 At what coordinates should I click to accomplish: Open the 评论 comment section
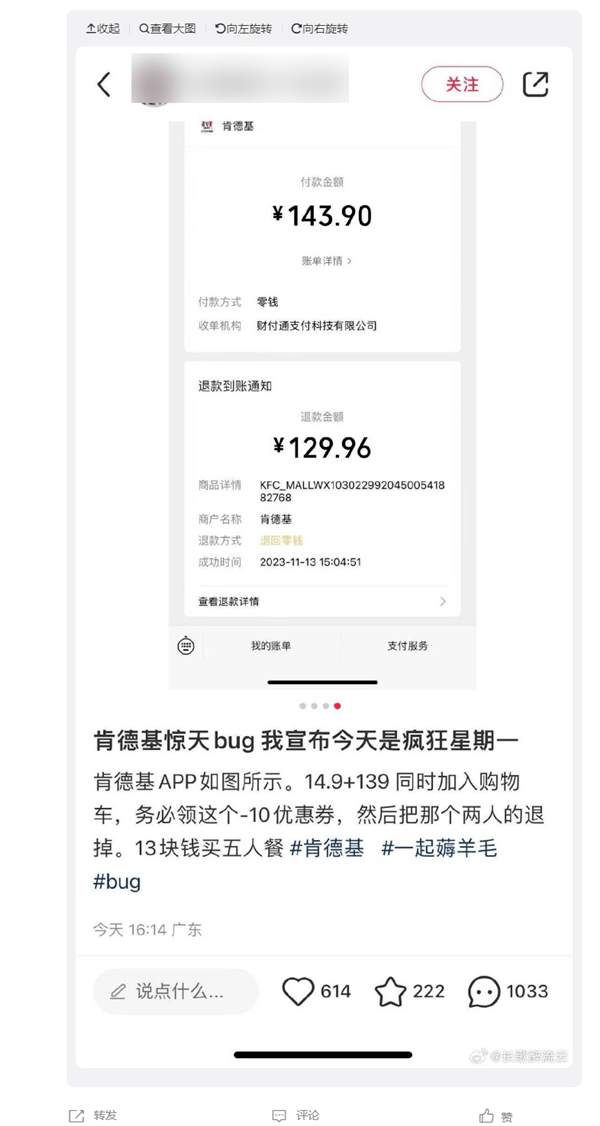pyautogui.click(x=296, y=1115)
